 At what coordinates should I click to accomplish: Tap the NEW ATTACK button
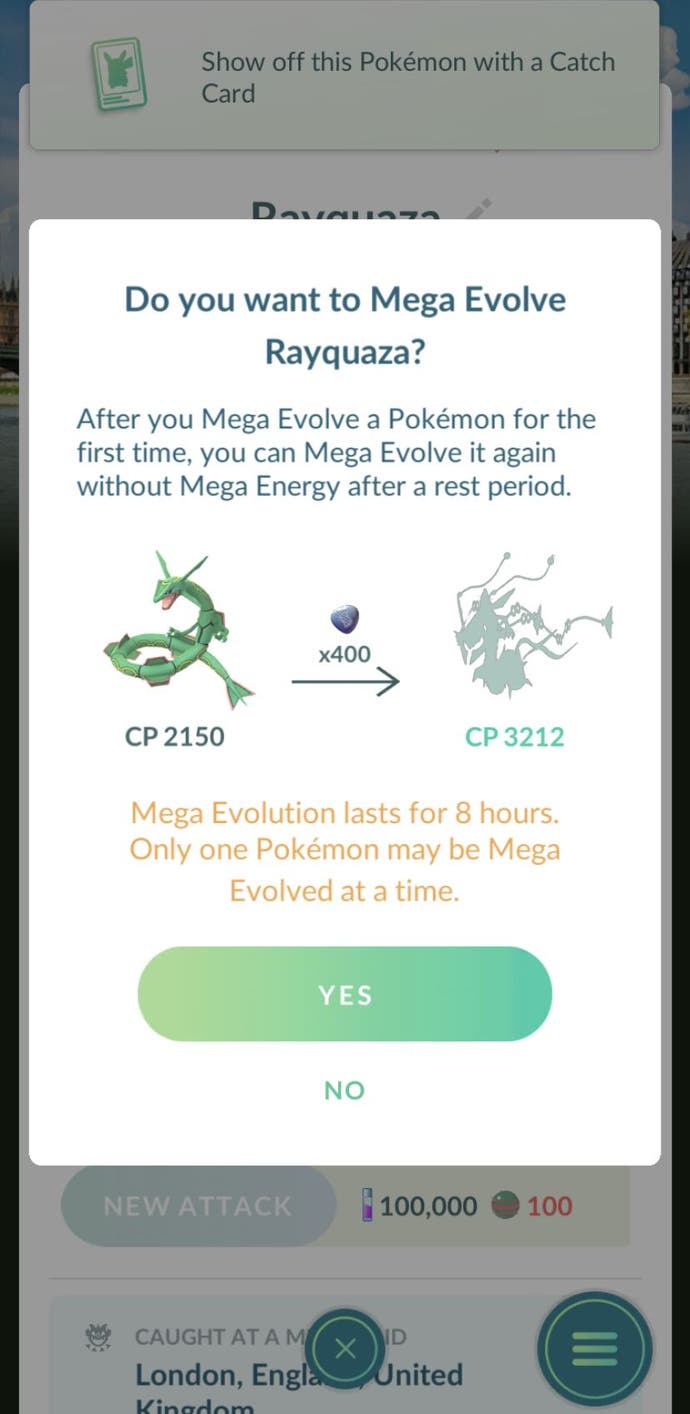tap(197, 1205)
